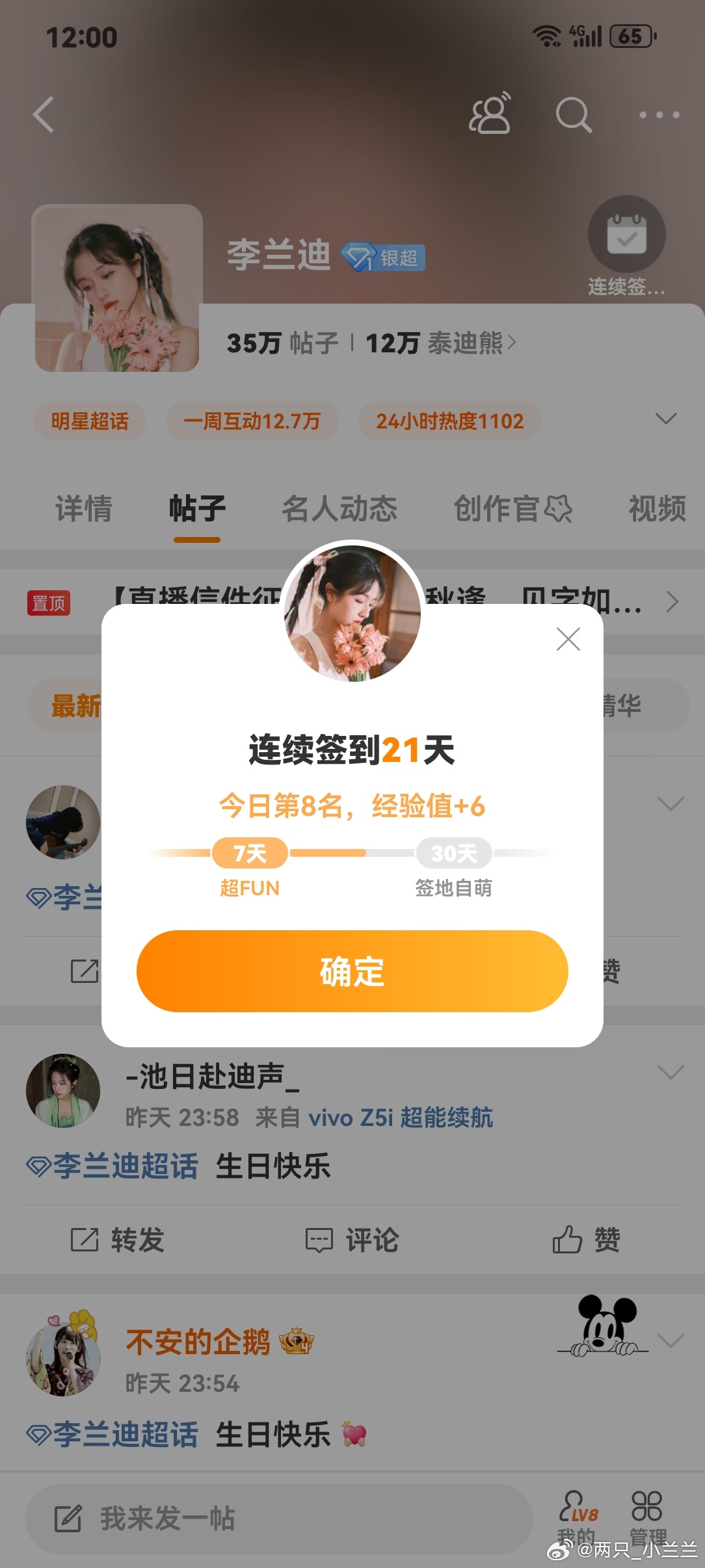Open 不安的企鹅's profile avatar
Image resolution: width=705 pixels, height=1568 pixels.
point(63,1357)
